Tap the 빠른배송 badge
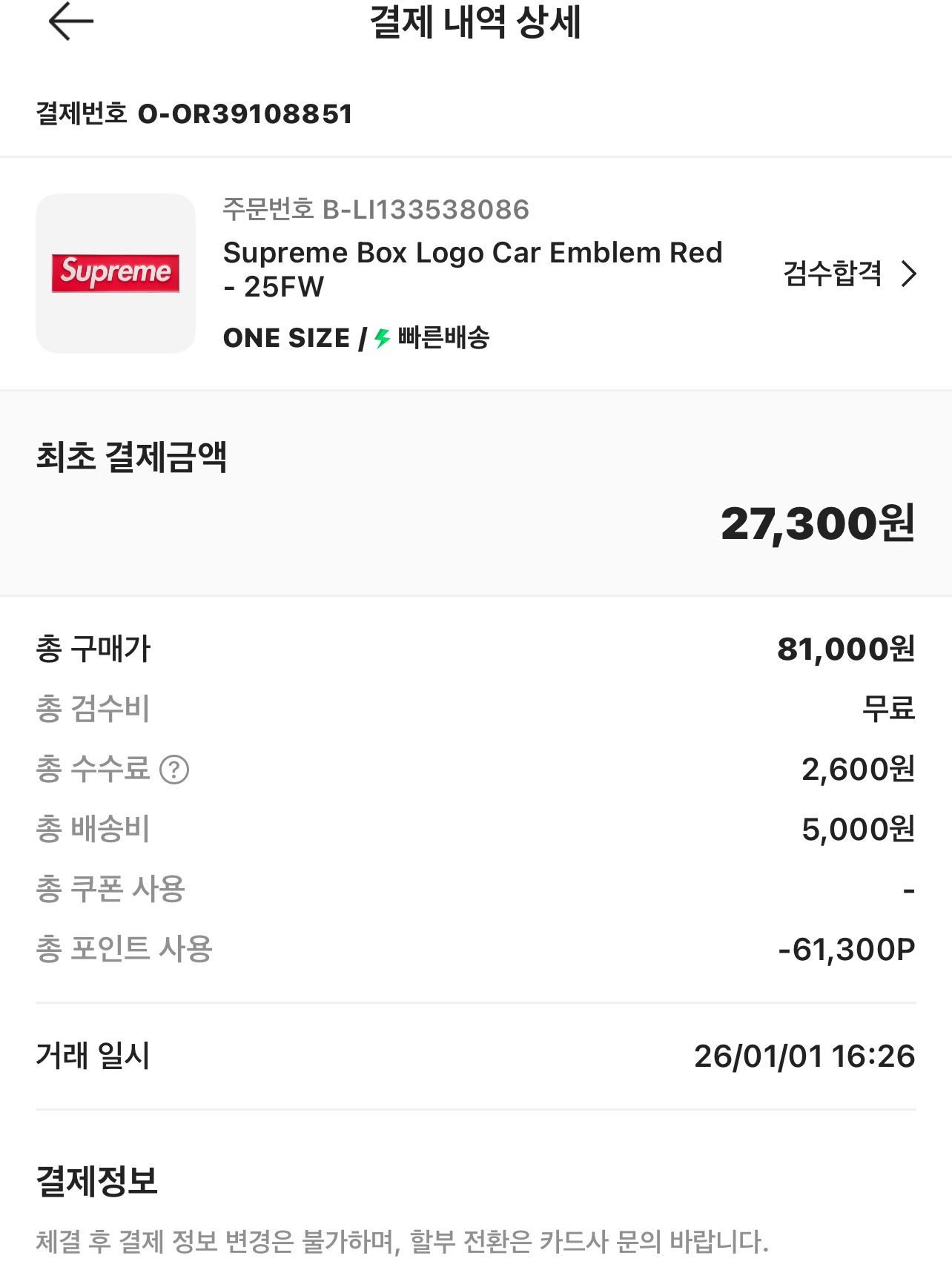Image resolution: width=952 pixels, height=1270 pixels. pyautogui.click(x=441, y=340)
